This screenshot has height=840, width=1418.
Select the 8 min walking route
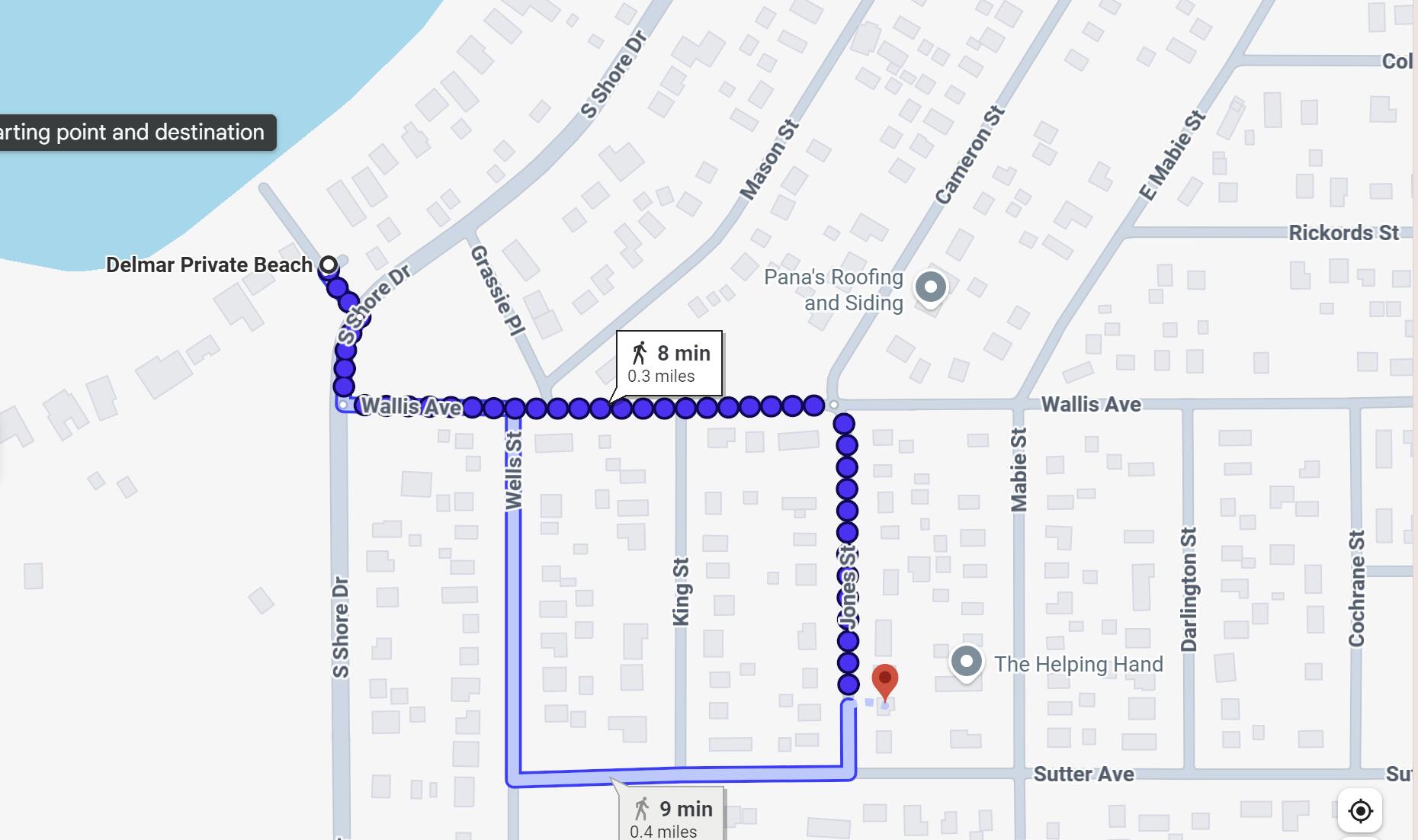click(669, 363)
